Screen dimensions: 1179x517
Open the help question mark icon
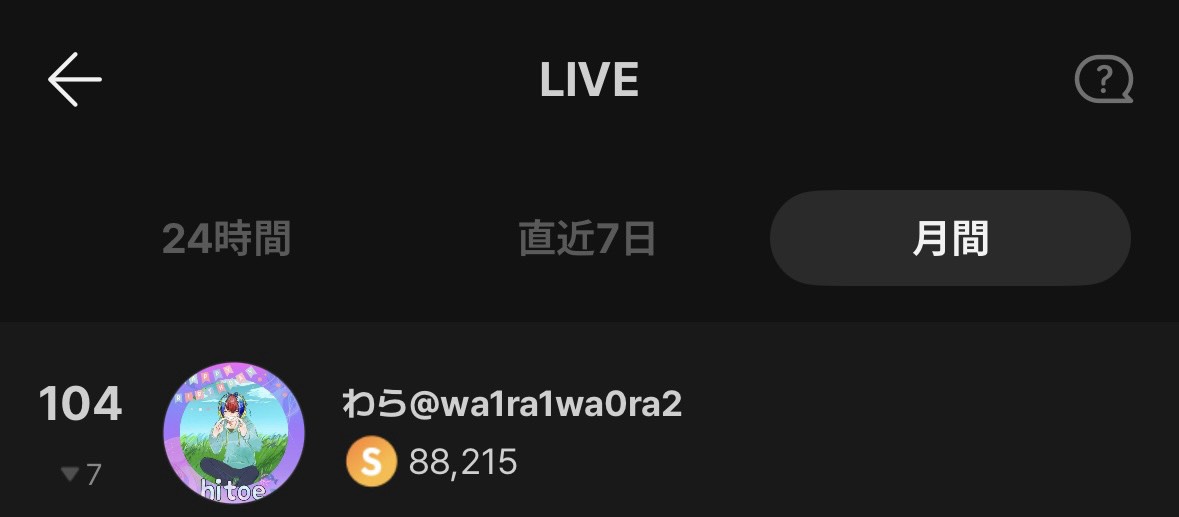pyautogui.click(x=1103, y=79)
